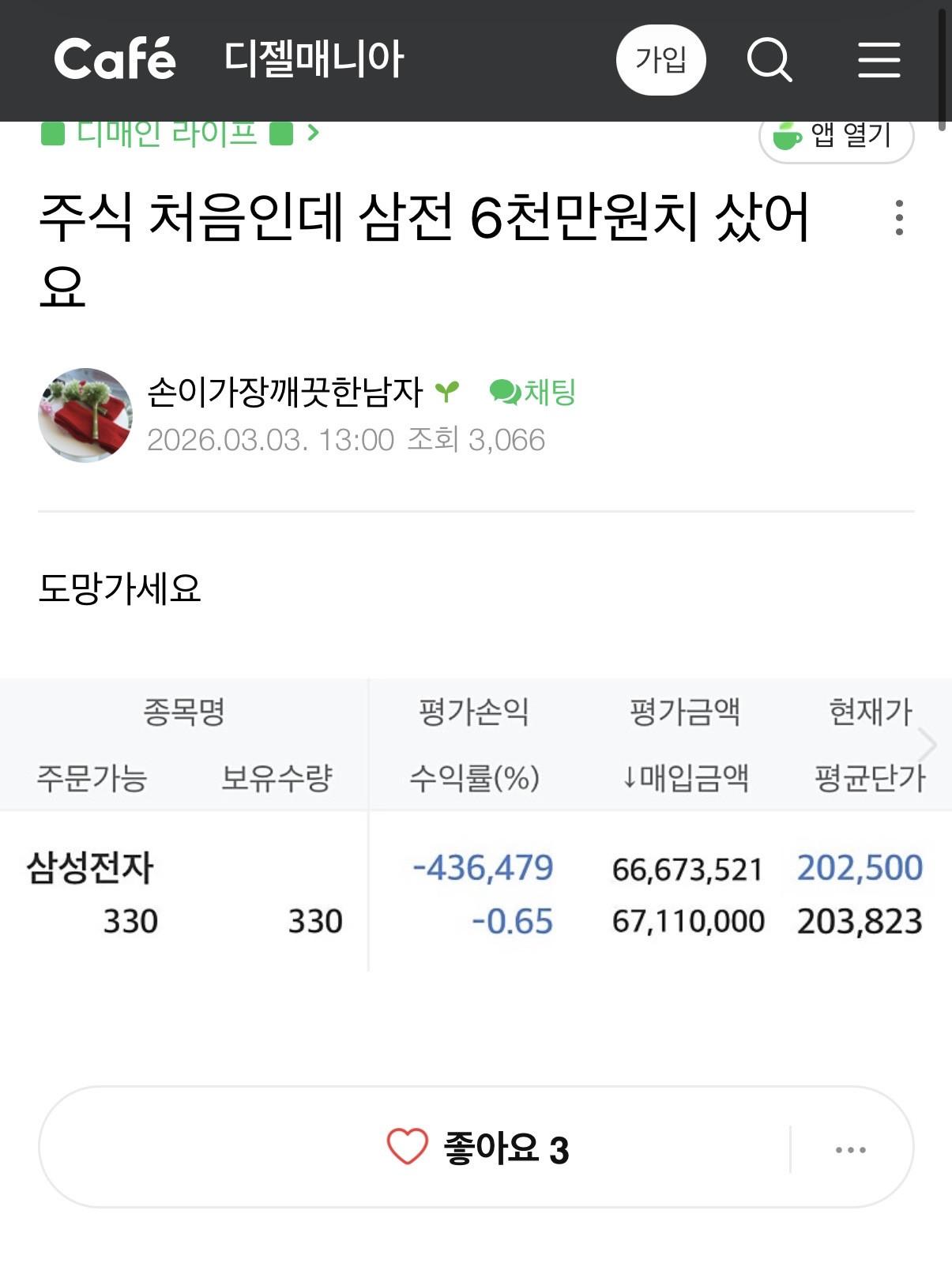Expand the 디매인 라이프 breadcrumb chevron

tap(311, 133)
